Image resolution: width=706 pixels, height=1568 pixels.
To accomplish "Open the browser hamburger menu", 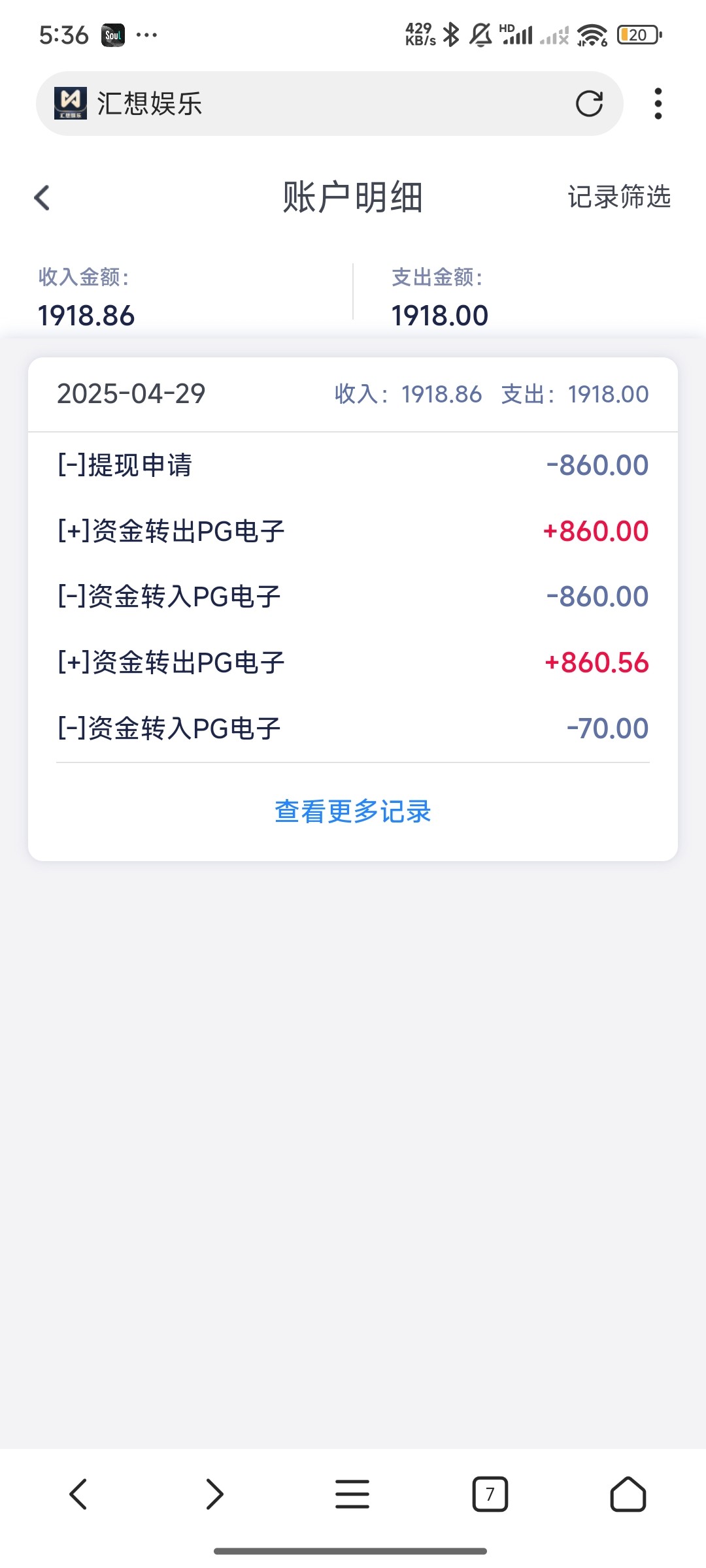I will pos(352,1494).
